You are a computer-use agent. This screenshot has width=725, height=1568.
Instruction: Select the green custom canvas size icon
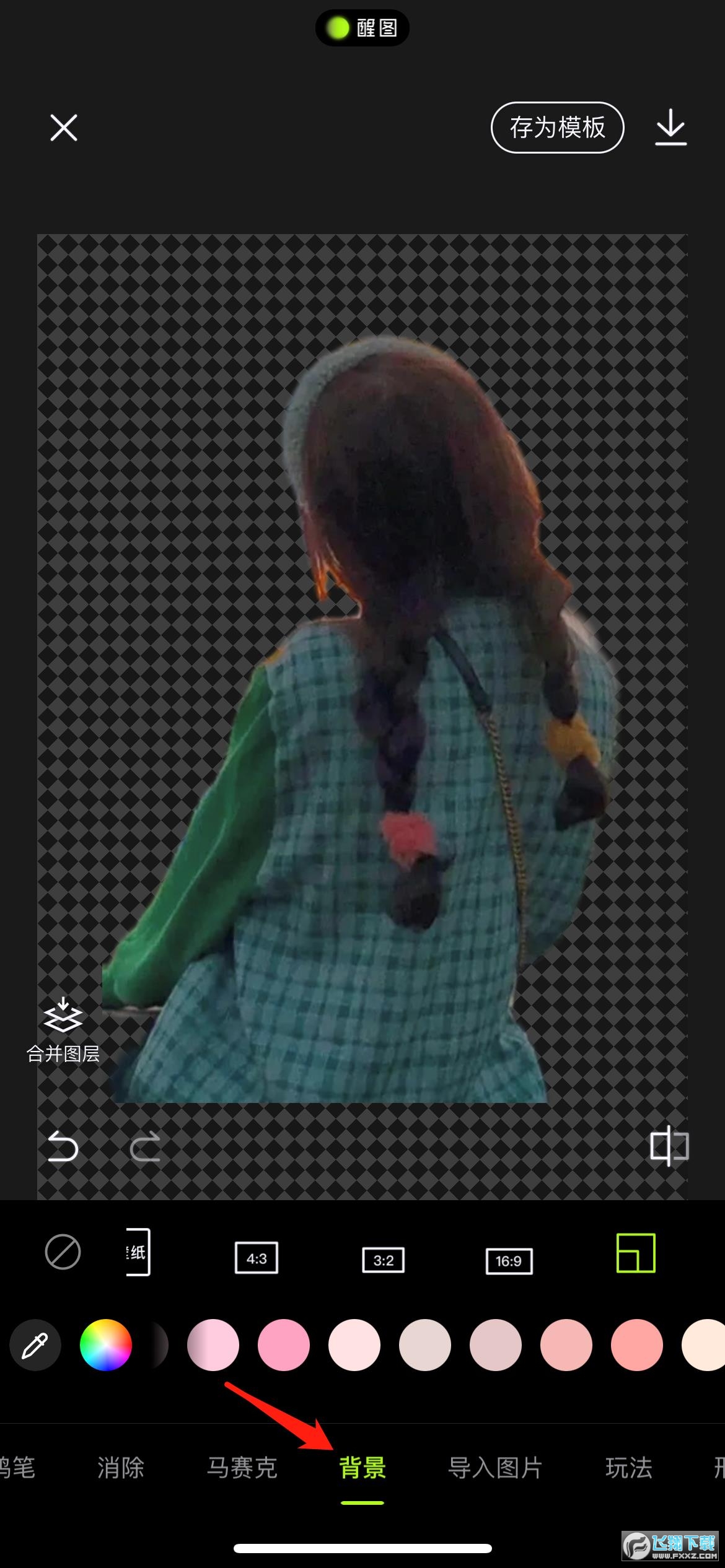coord(636,1253)
